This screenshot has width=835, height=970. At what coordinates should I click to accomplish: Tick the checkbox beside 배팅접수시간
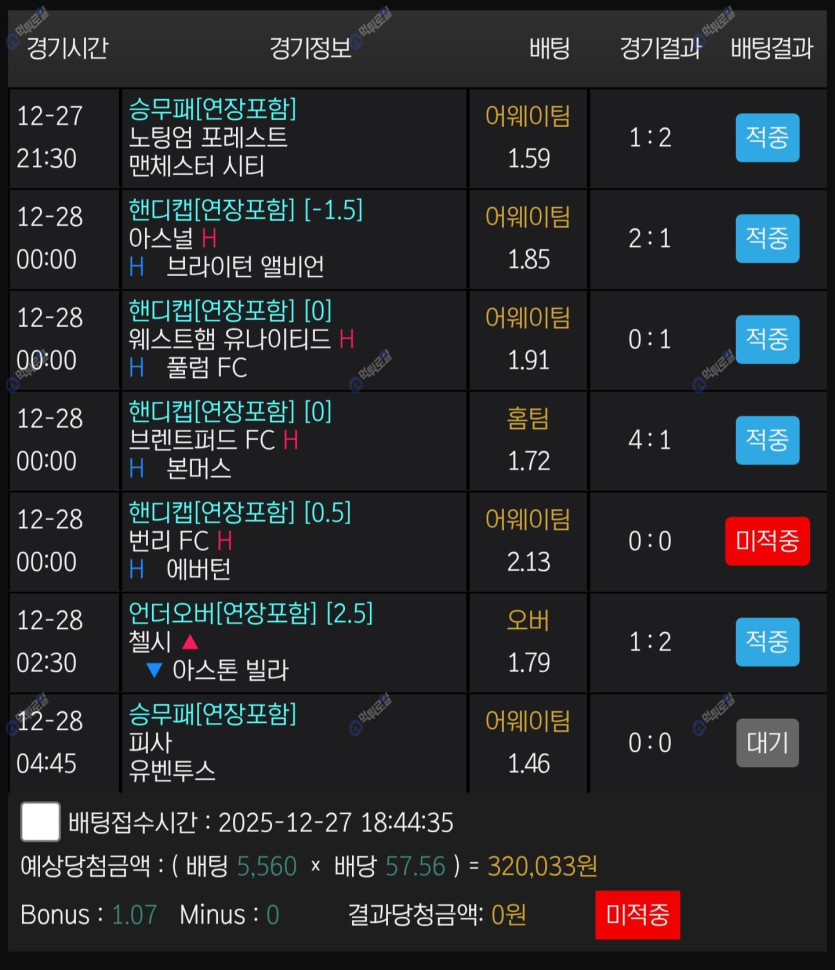[x=41, y=822]
